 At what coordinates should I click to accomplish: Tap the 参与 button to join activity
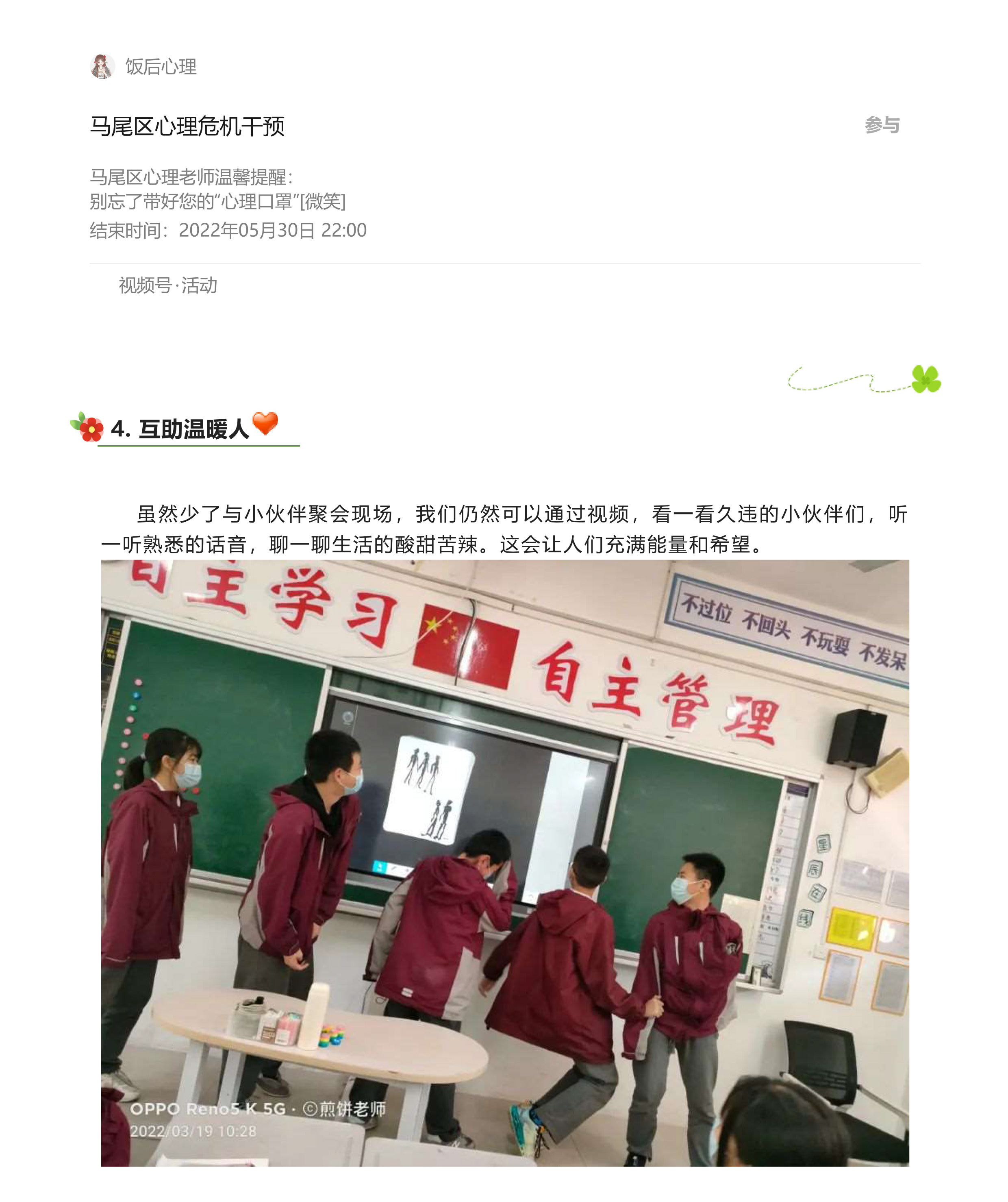(882, 125)
